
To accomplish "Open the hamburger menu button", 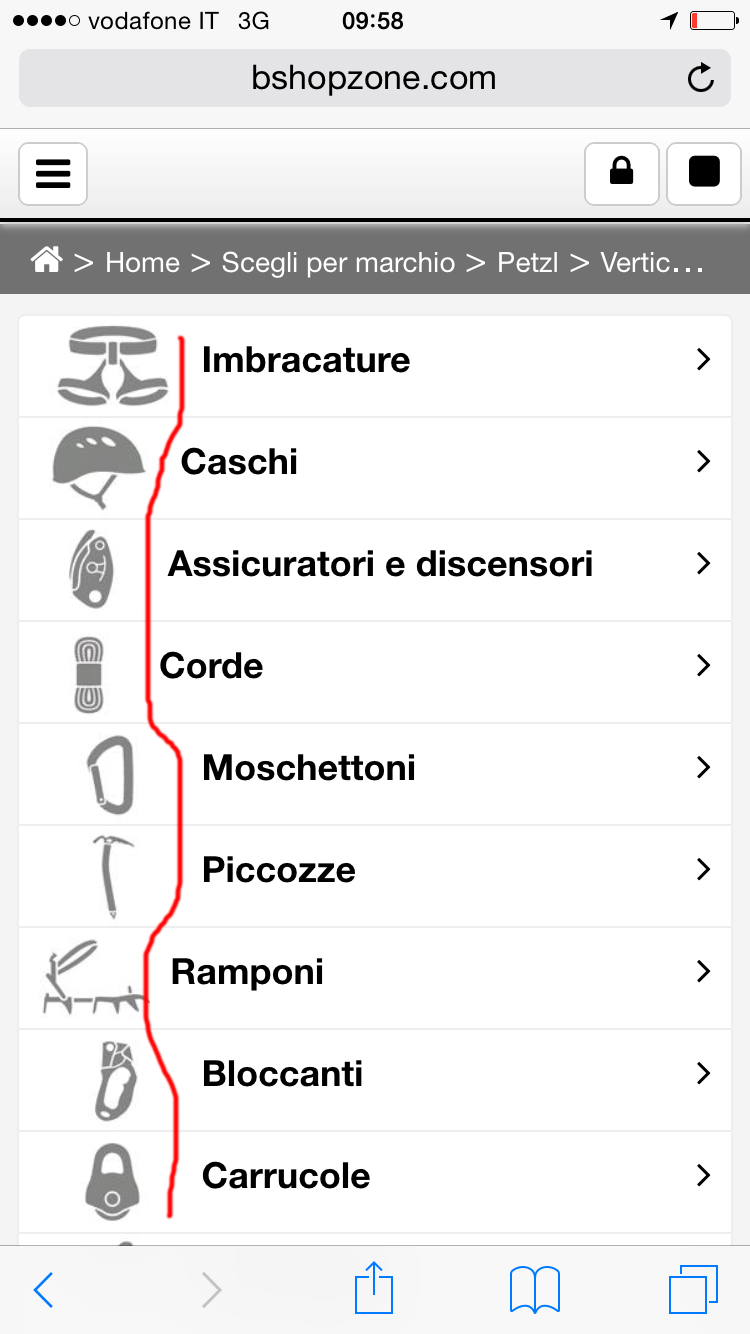I will (x=53, y=174).
